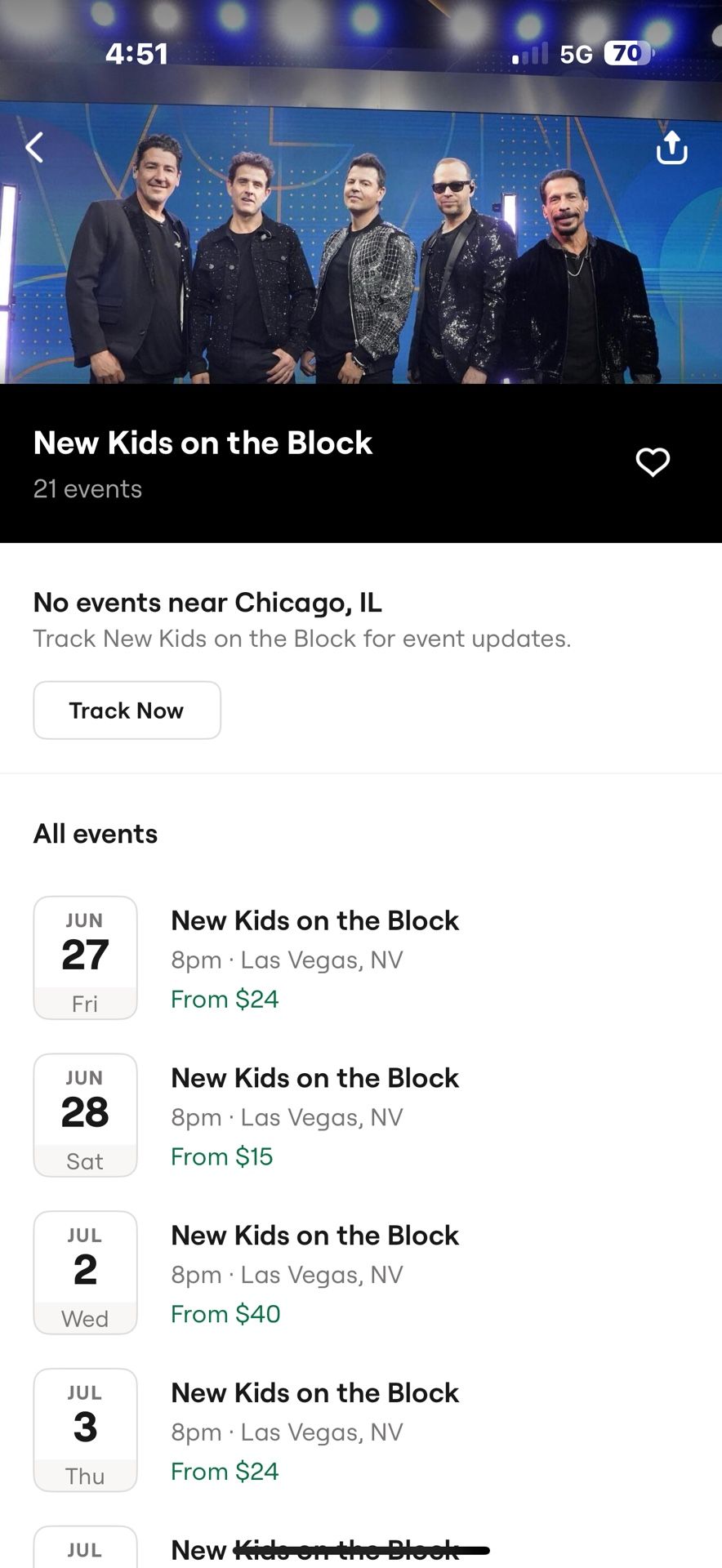The width and height of the screenshot is (722, 1568).
Task: Expand the Jul 3 event entry
Action: pyautogui.click(x=314, y=1429)
